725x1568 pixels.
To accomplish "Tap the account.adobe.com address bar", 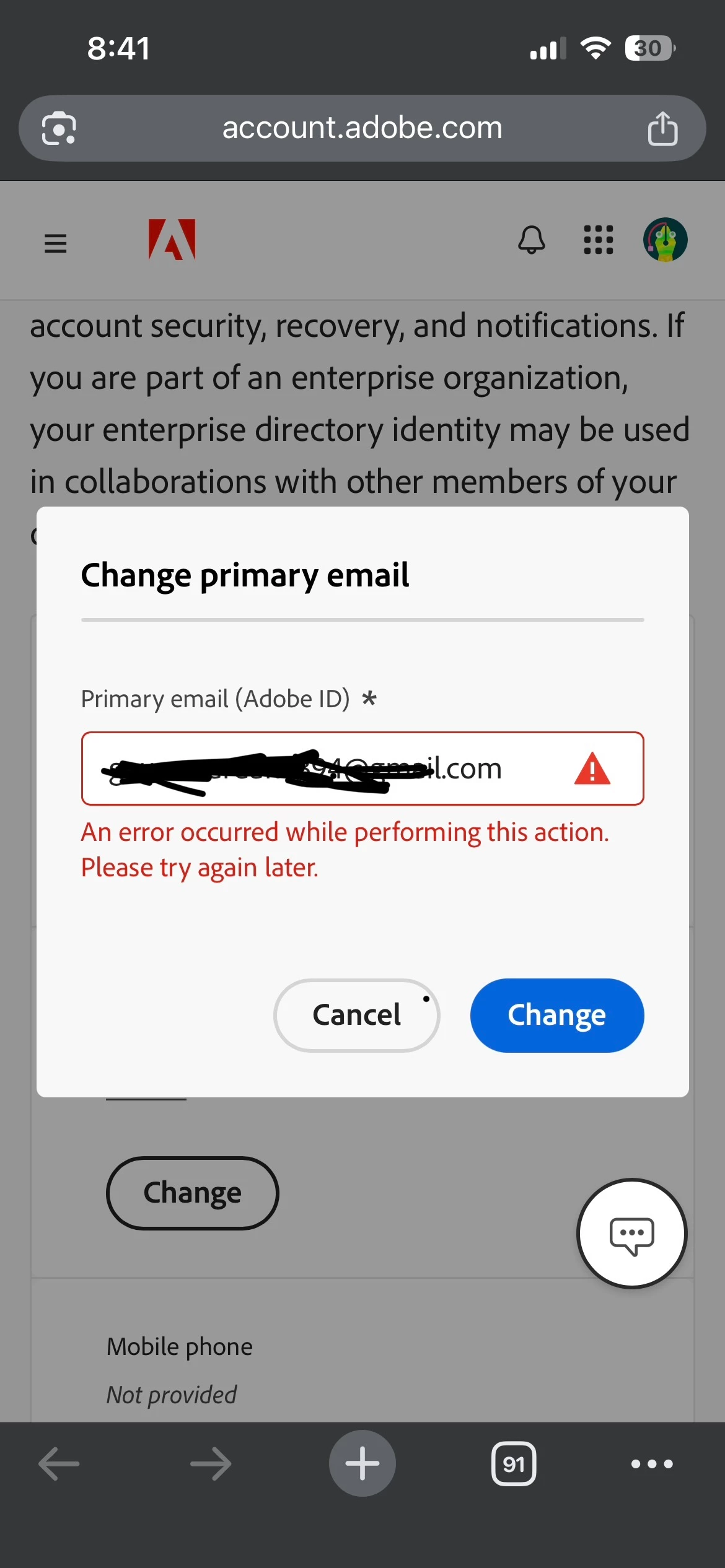I will point(362,128).
